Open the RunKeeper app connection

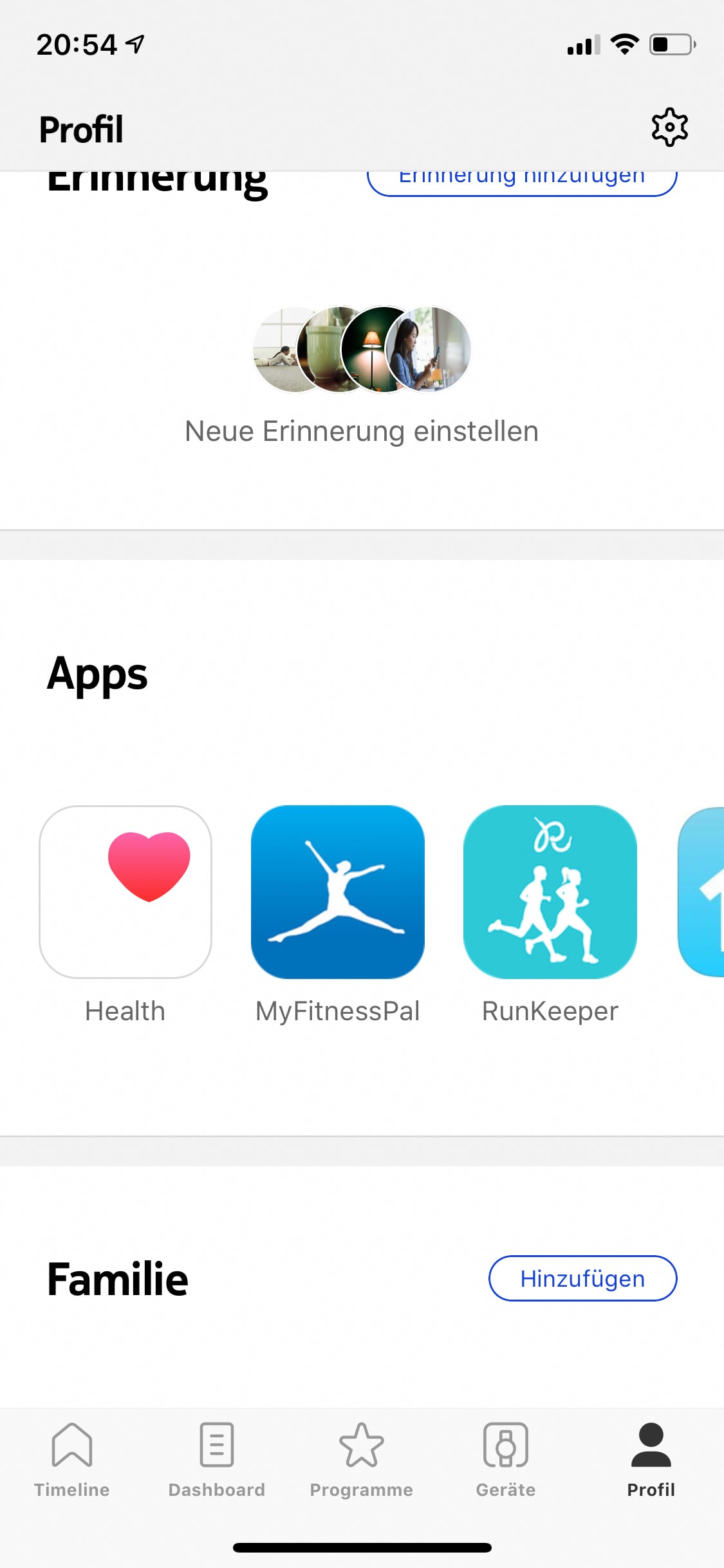tap(550, 892)
